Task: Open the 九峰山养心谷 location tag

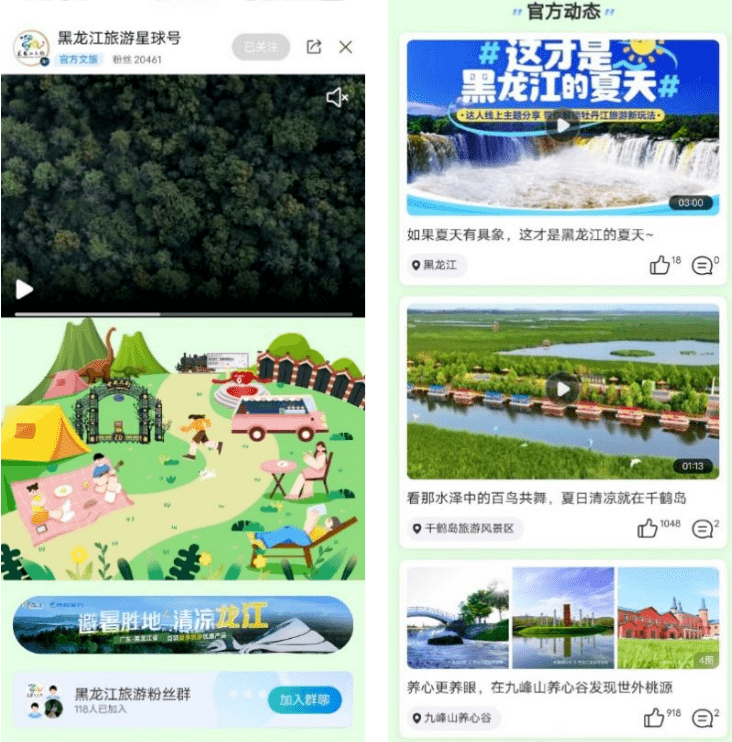Action: tap(450, 718)
